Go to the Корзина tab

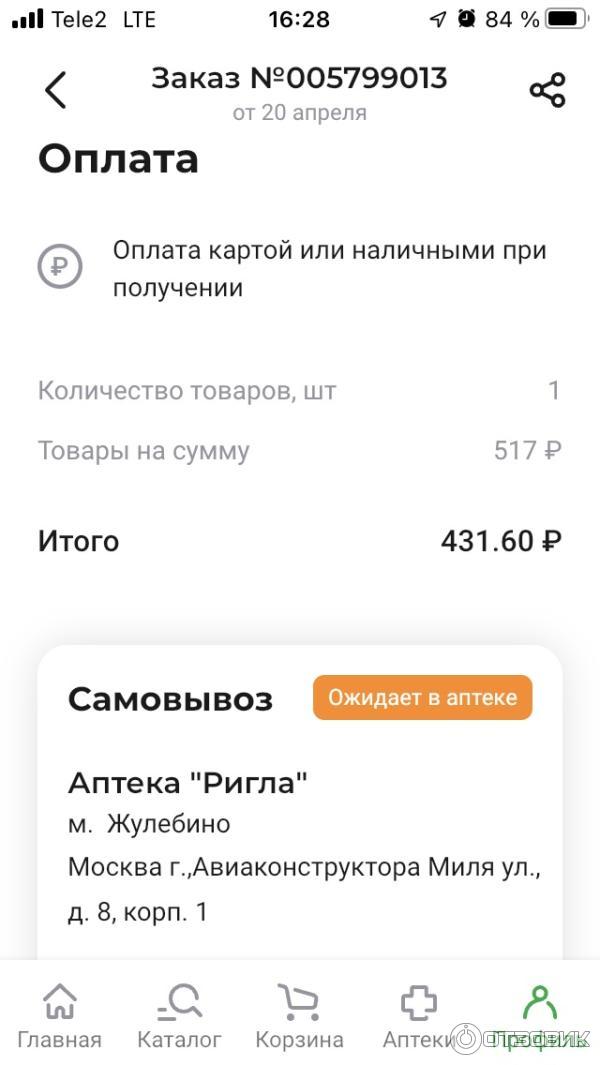point(299,1015)
